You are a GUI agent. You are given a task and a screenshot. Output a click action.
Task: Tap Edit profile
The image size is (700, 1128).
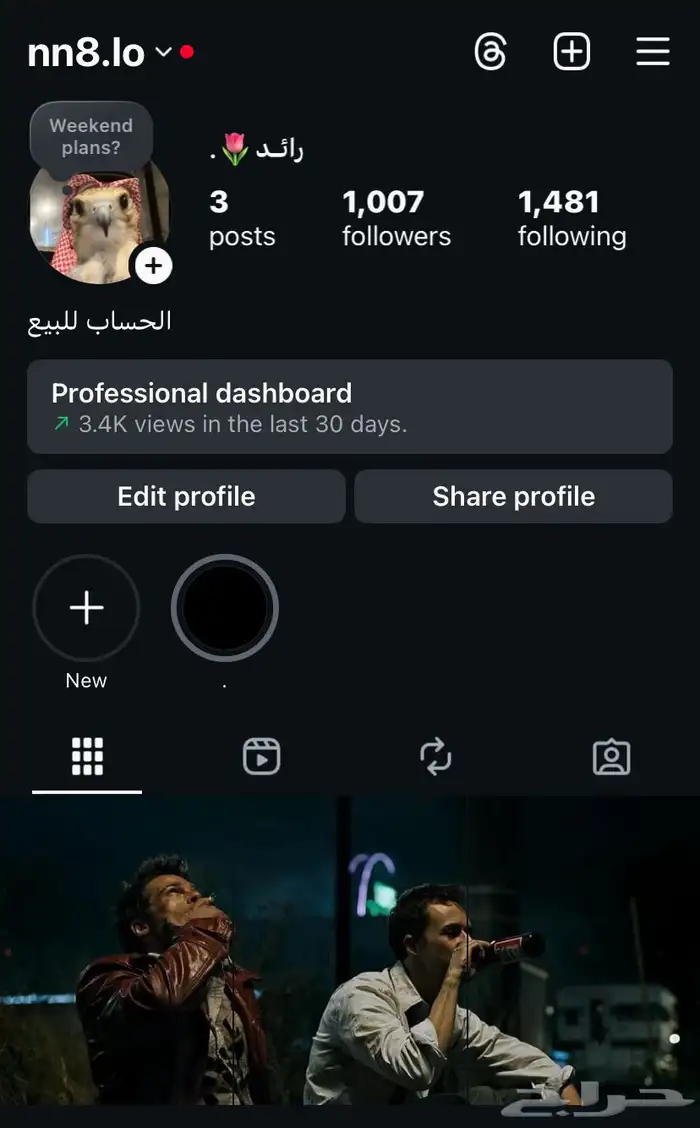pos(186,497)
